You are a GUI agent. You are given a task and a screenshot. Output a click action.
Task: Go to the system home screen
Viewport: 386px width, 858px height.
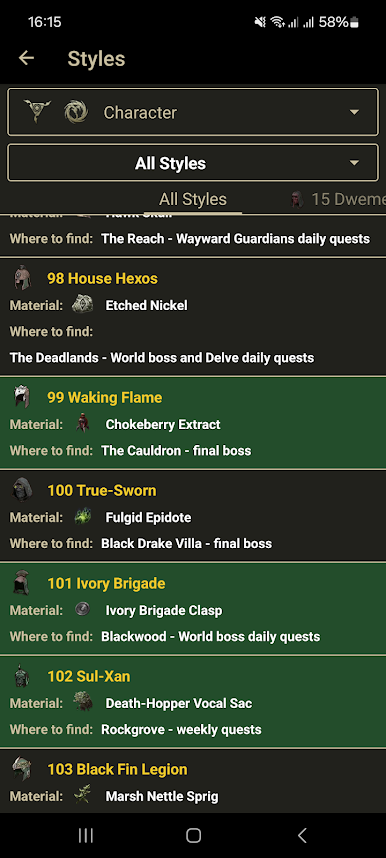coord(193,835)
